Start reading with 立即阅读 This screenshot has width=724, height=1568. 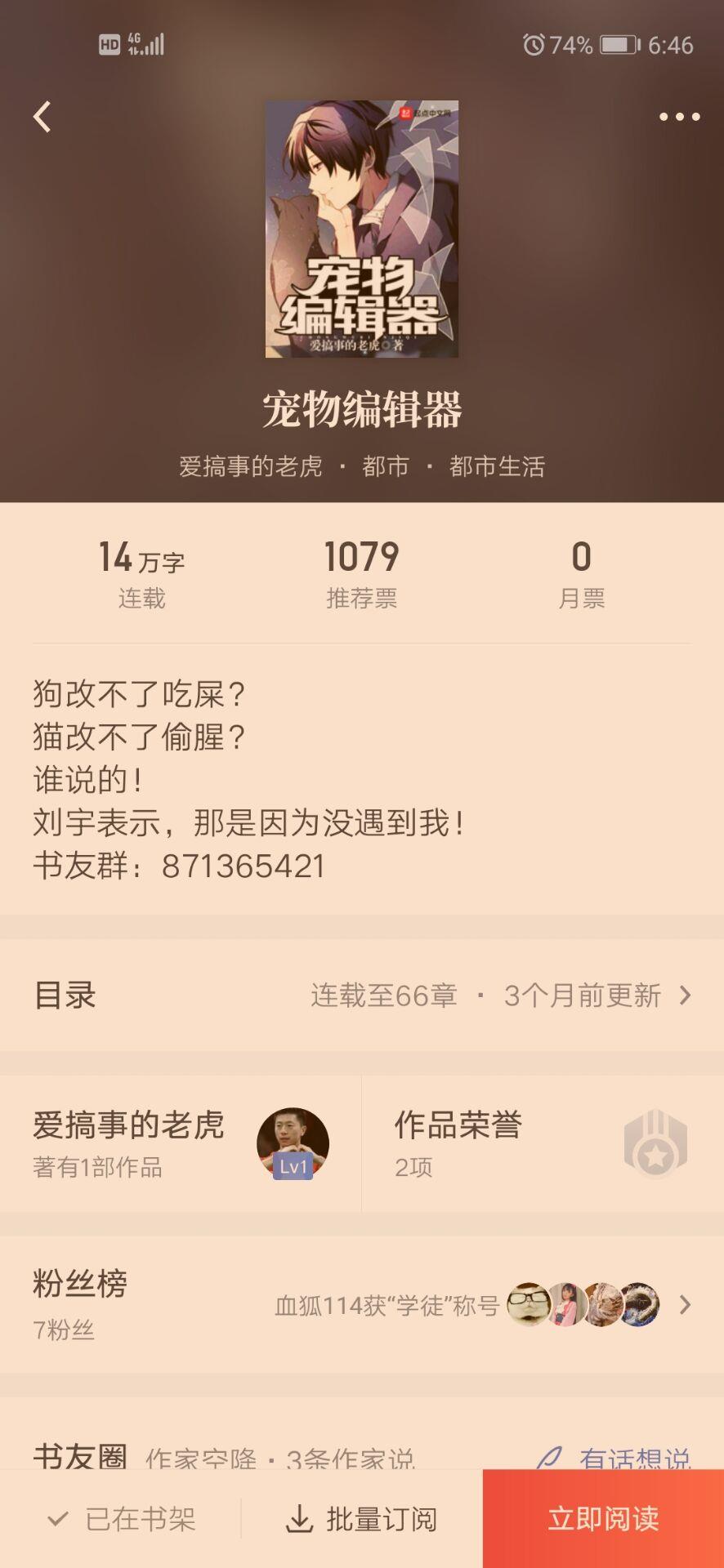(603, 1519)
